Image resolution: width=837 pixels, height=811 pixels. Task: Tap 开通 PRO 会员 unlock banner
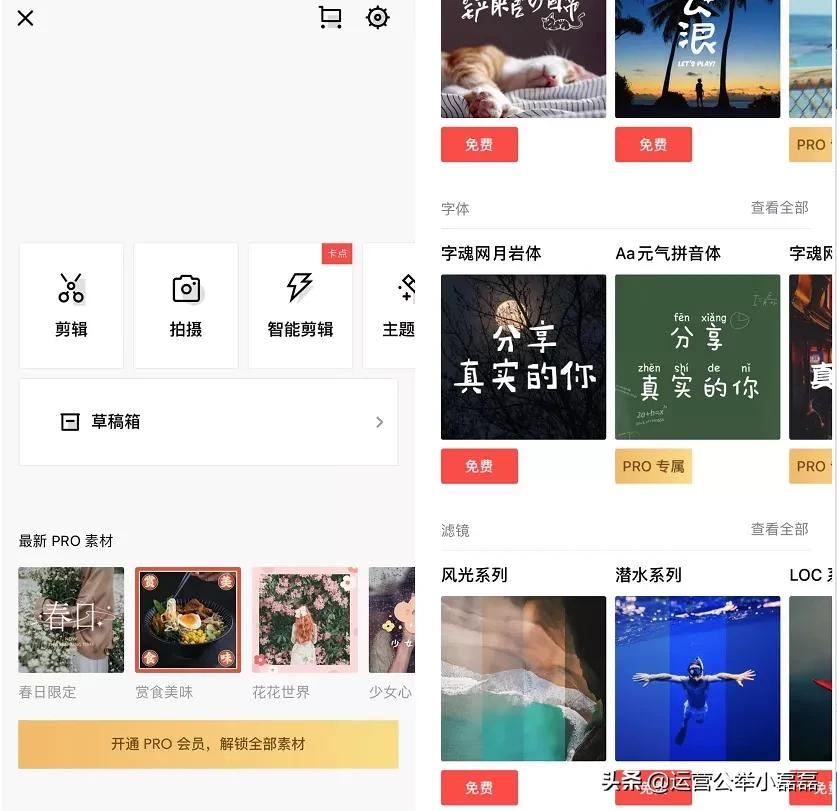[x=208, y=744]
